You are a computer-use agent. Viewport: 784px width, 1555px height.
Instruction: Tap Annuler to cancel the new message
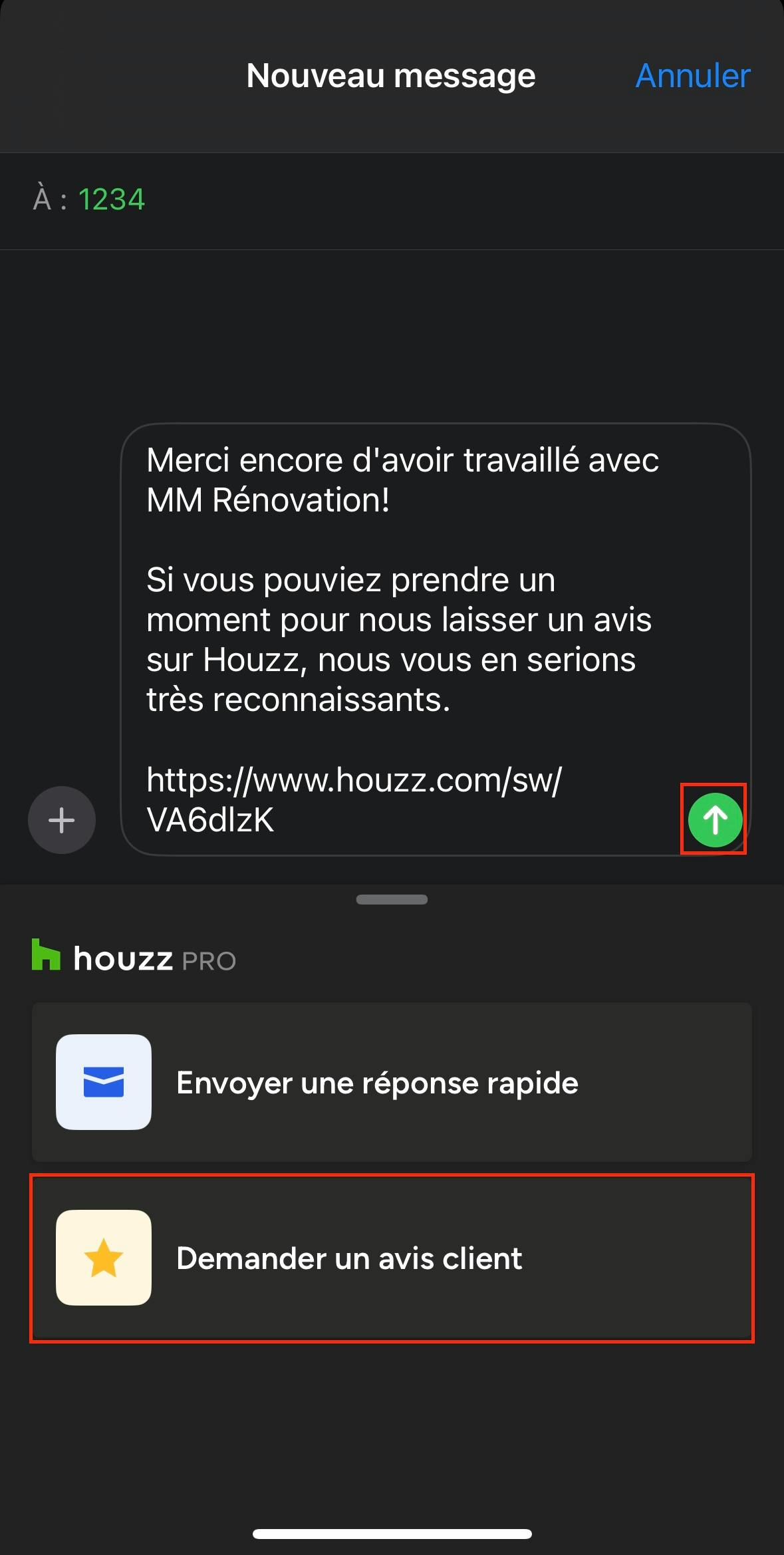[x=693, y=76]
